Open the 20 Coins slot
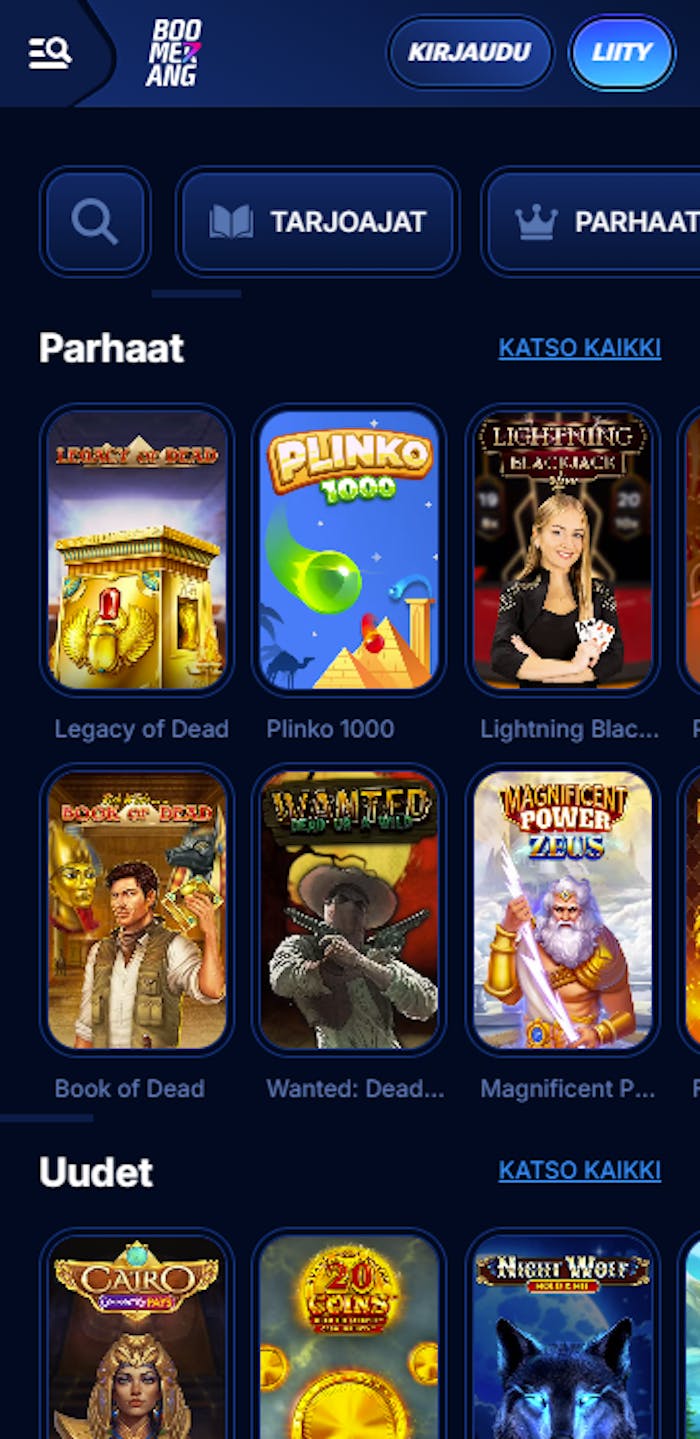The width and height of the screenshot is (700, 1439). point(349,1340)
